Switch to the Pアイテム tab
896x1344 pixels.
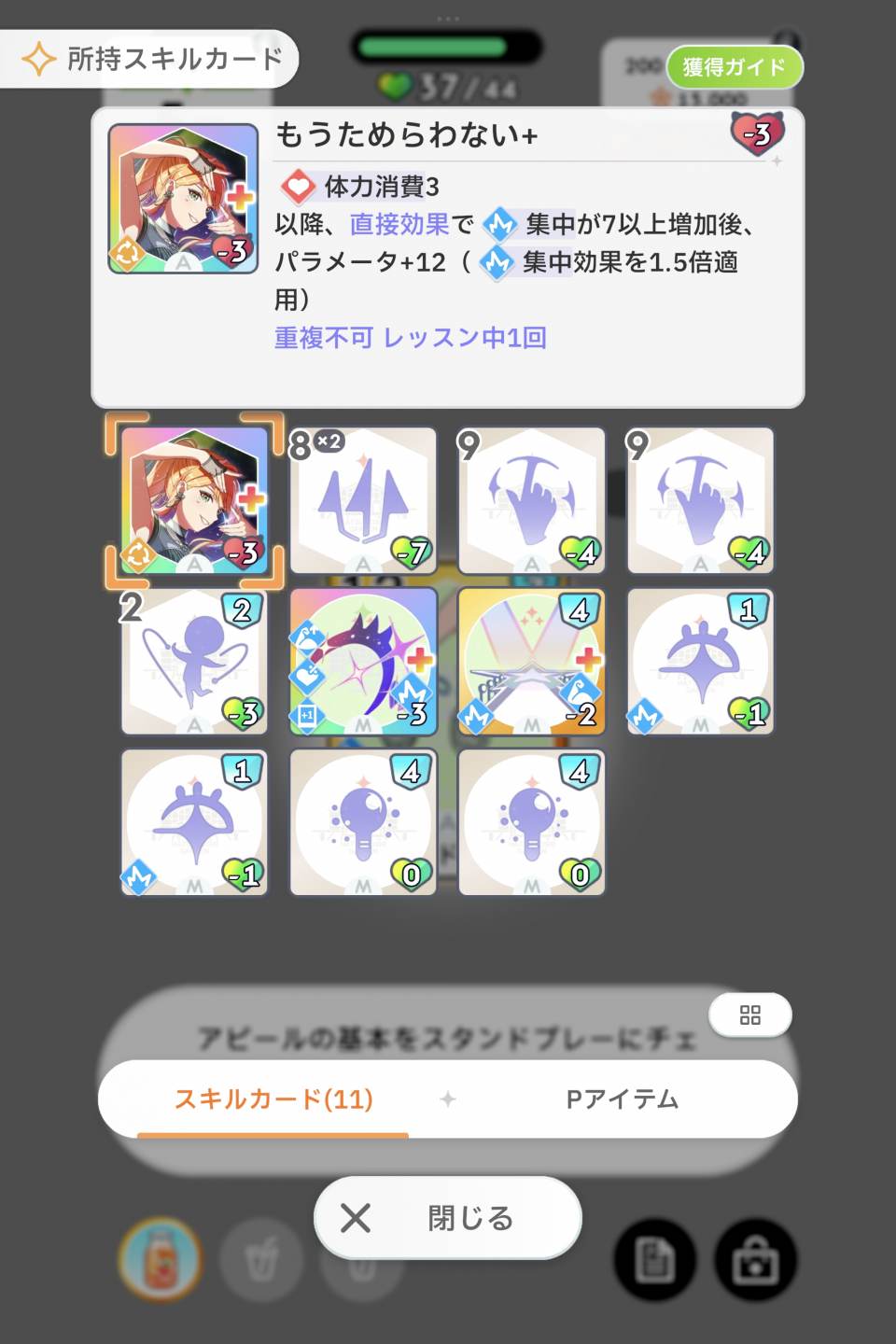622,1099
